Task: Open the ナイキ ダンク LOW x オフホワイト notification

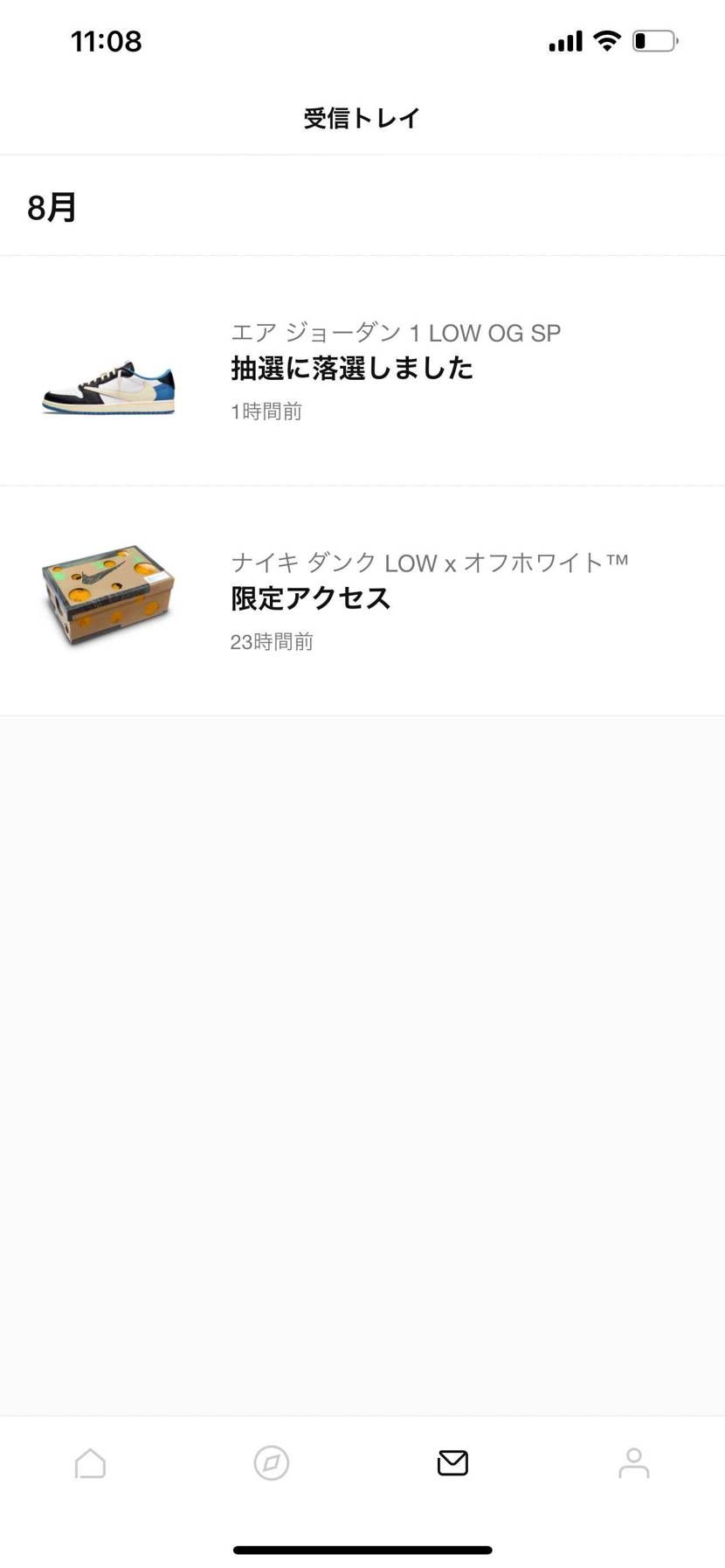Action: pos(430,563)
